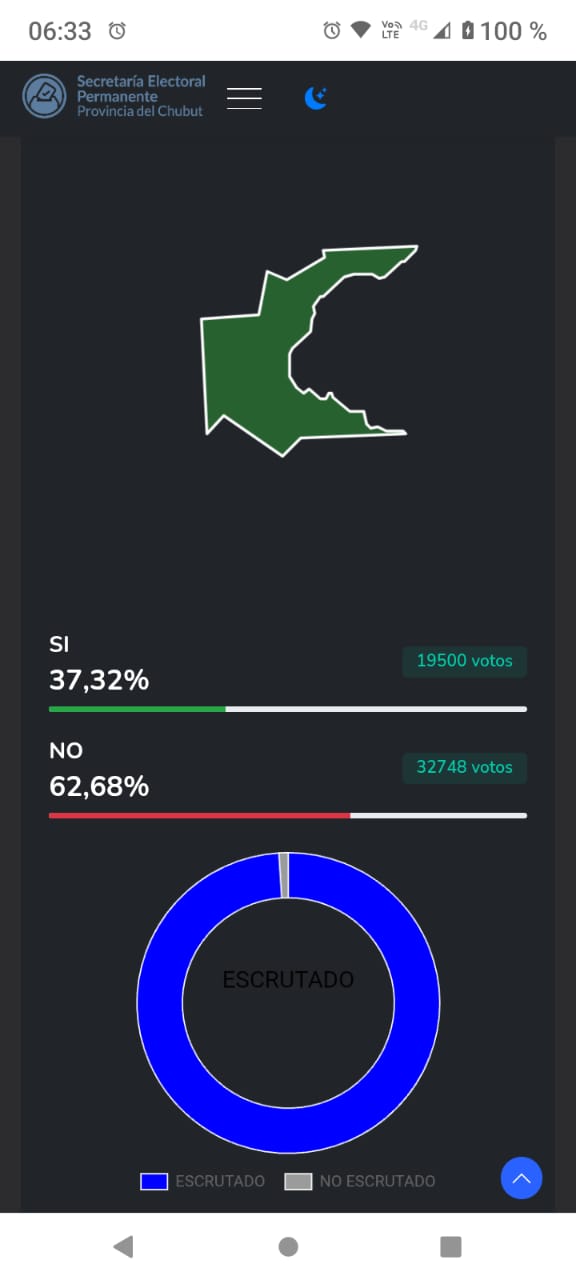Toggle the NO ESCRUTADO legend item
This screenshot has width=576, height=1280.
tap(360, 1181)
